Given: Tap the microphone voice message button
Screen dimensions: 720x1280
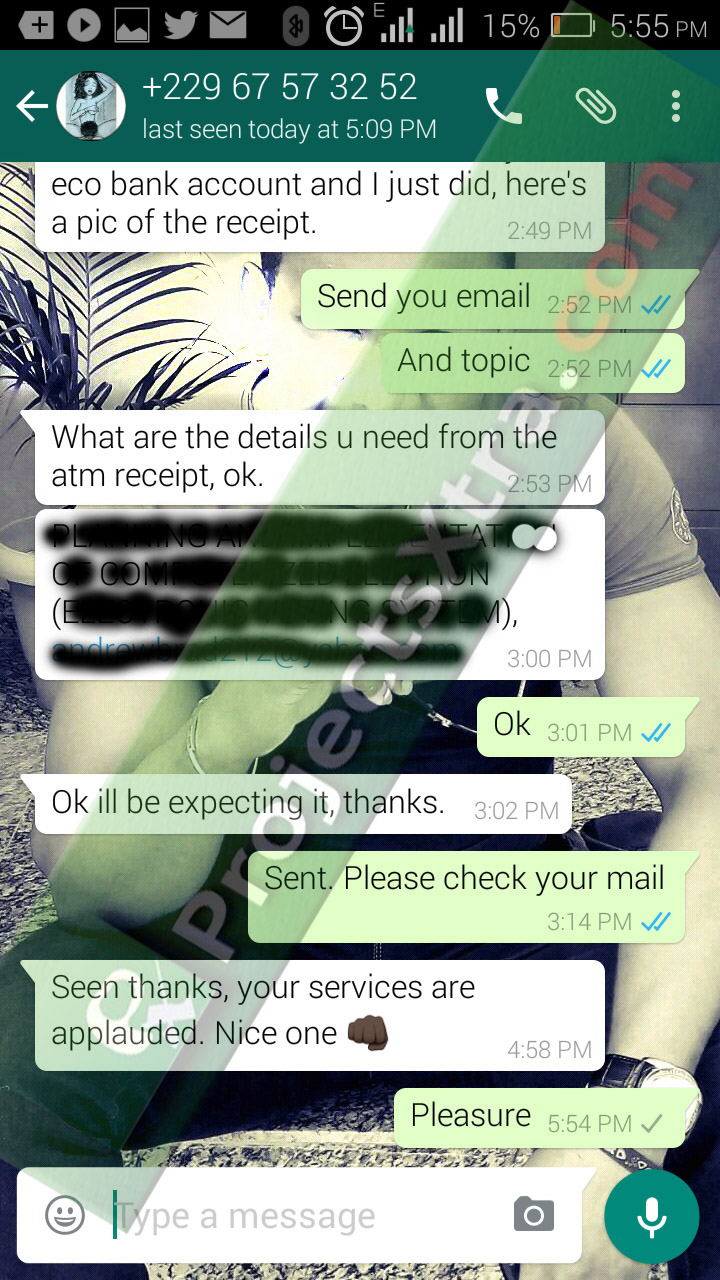Looking at the screenshot, I should (652, 1216).
